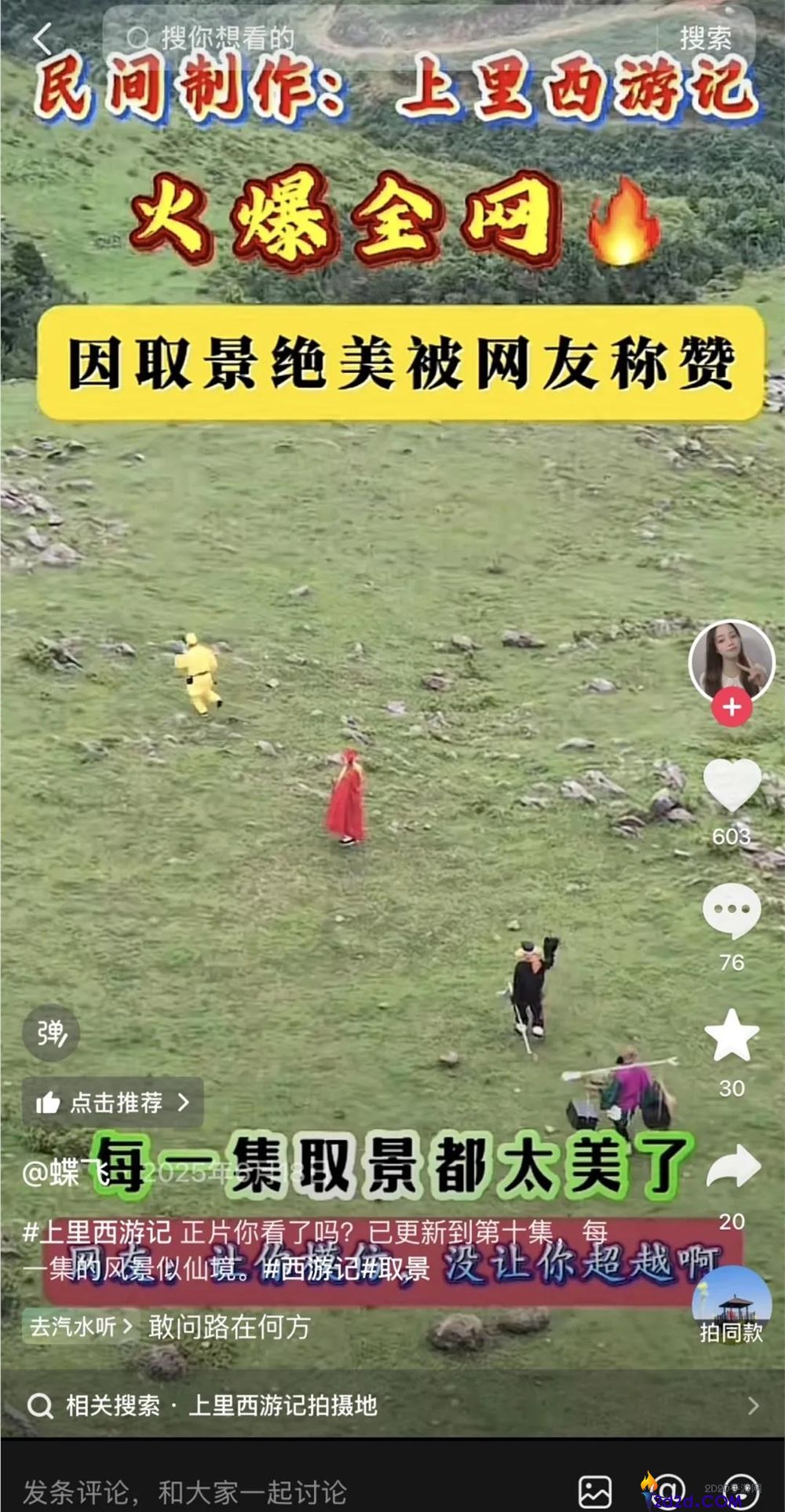Open 点击推荐 via its chevron arrow
This screenshot has width=785, height=1512.
tap(185, 1102)
